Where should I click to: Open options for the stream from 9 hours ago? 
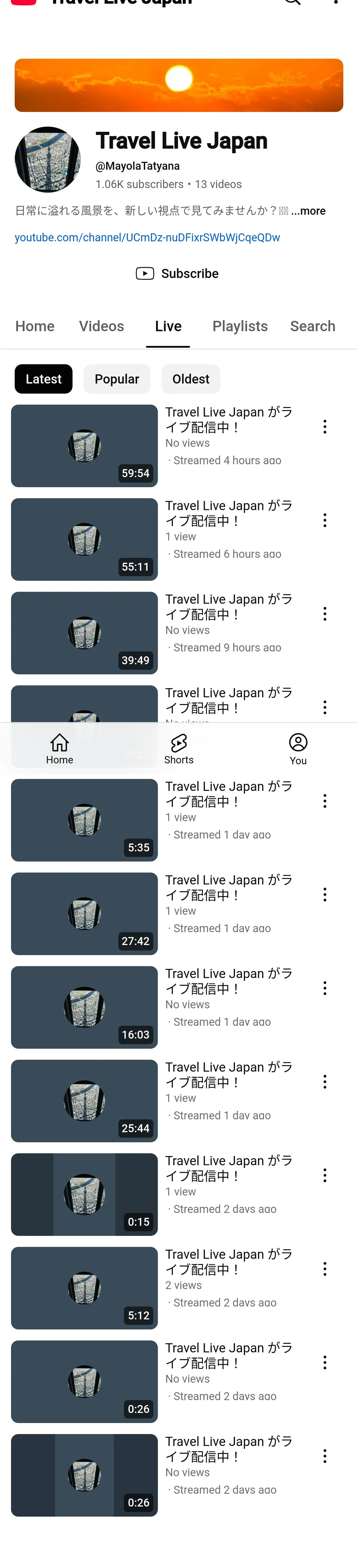(x=325, y=613)
